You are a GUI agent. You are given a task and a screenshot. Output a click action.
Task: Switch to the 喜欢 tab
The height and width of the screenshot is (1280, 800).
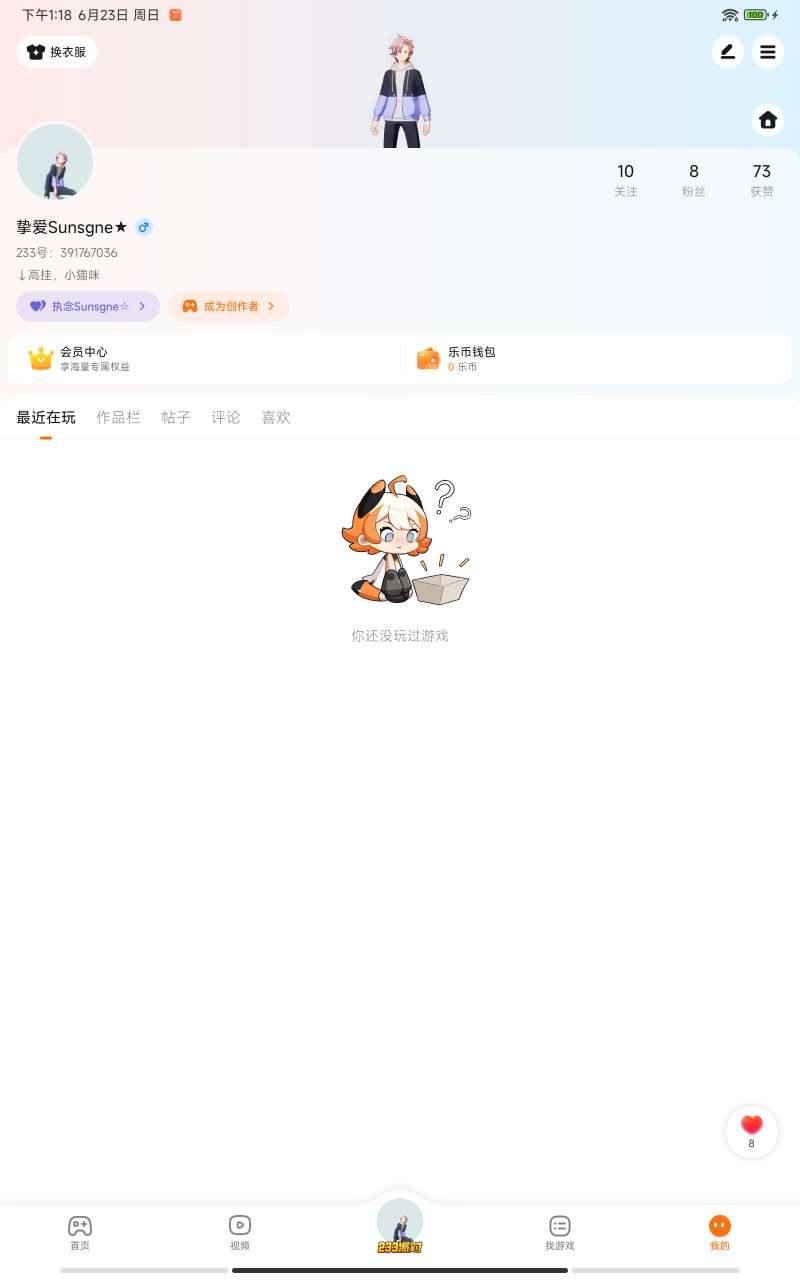click(x=276, y=418)
